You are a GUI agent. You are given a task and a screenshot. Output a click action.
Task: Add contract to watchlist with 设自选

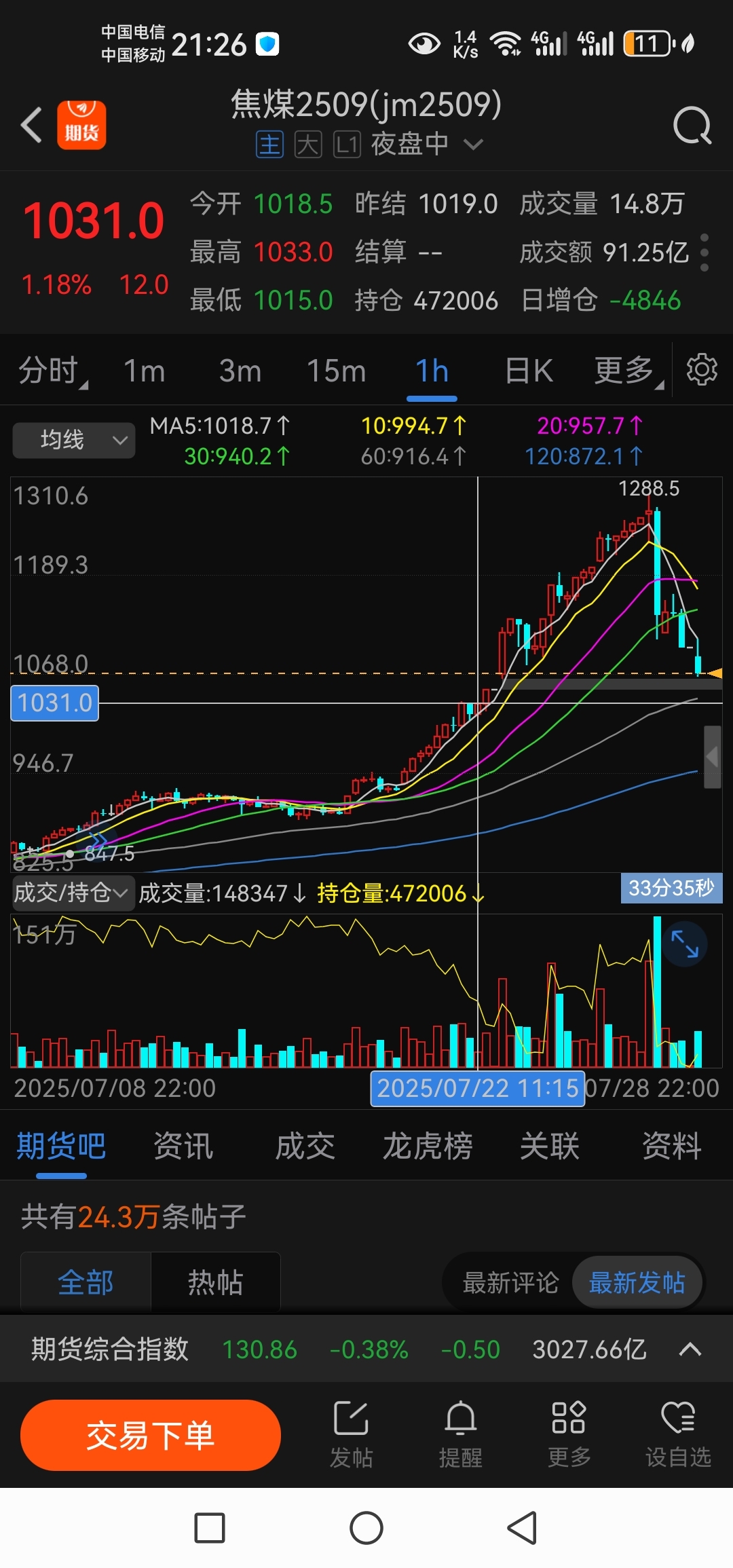coord(678,1434)
